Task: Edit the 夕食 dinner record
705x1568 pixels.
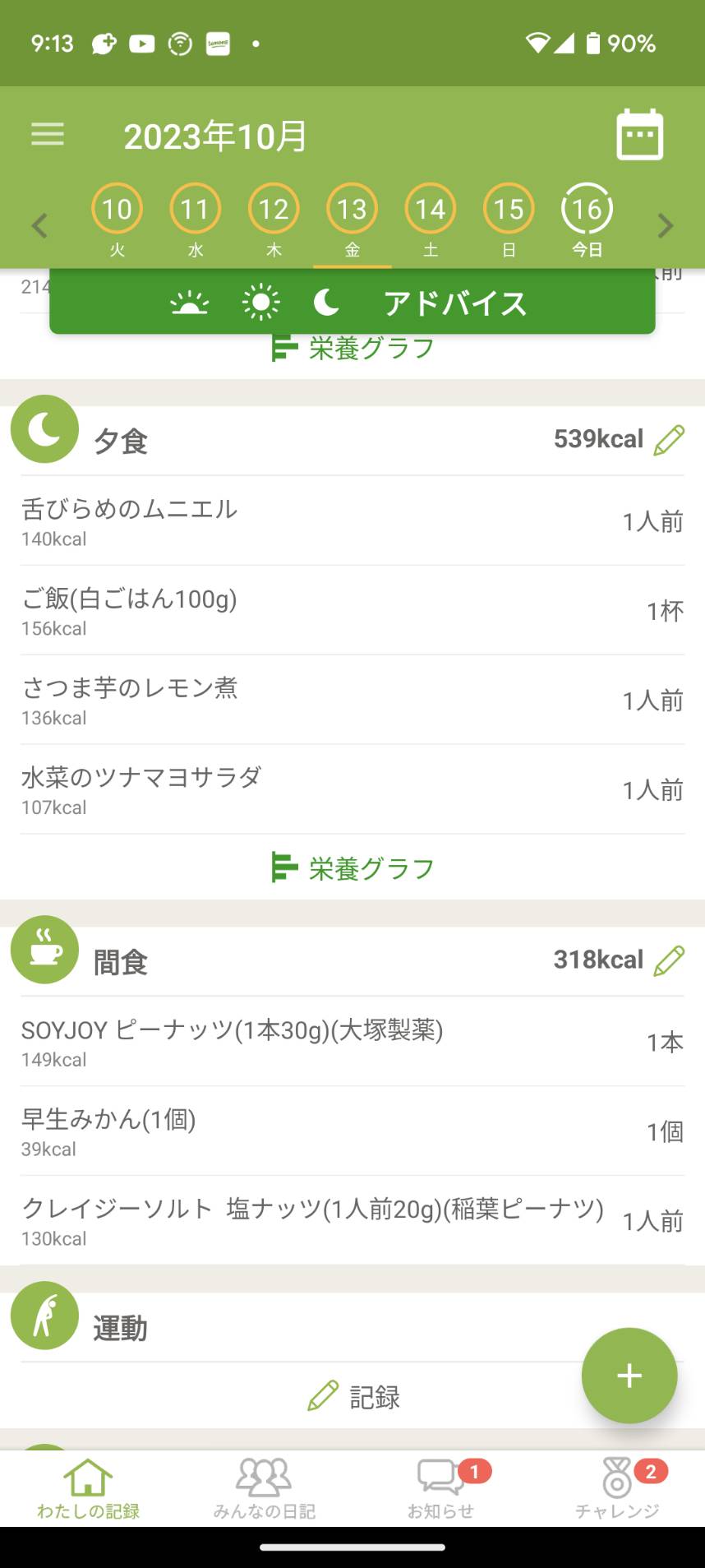Action: click(669, 440)
